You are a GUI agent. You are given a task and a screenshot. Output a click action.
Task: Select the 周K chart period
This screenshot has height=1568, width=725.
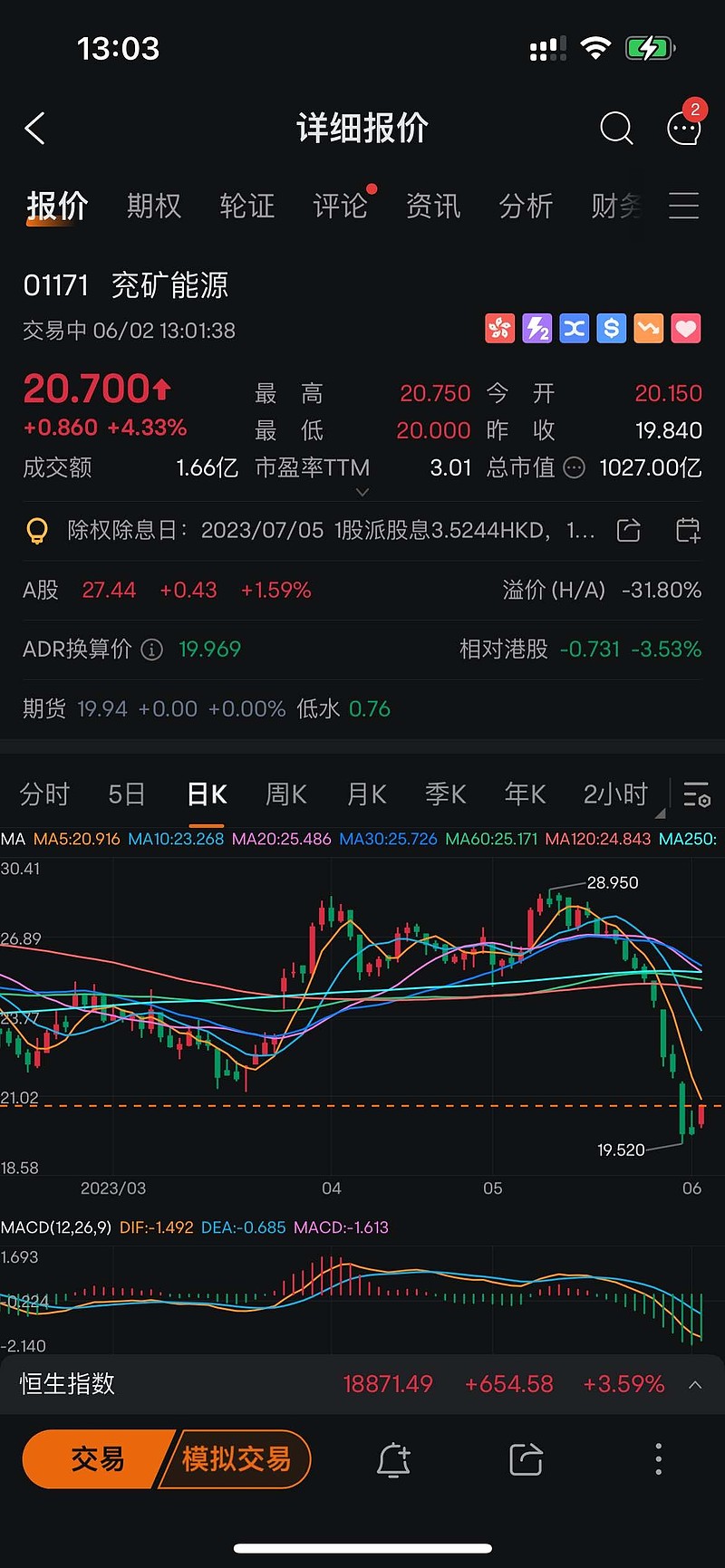click(x=286, y=794)
